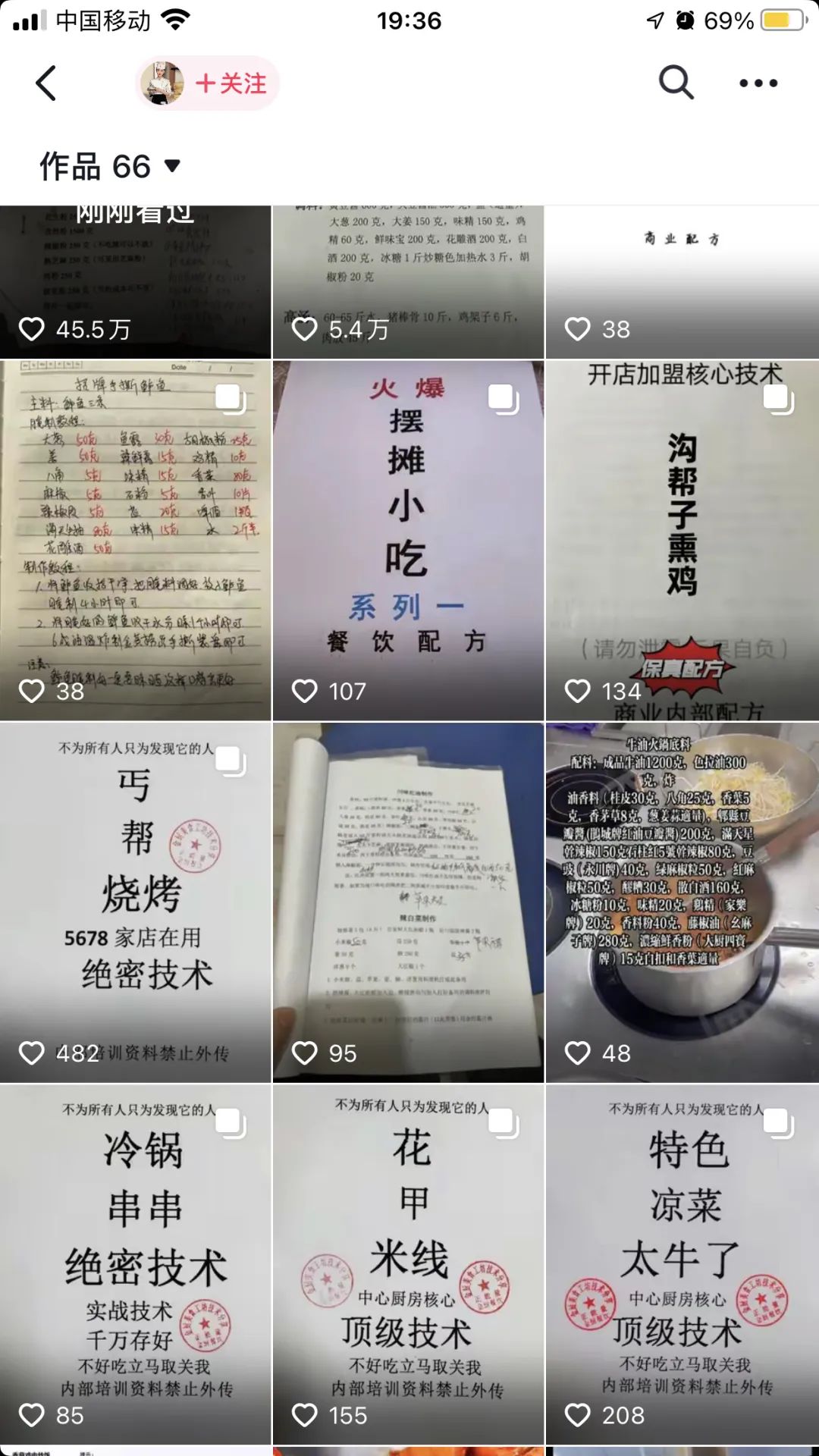Open the 火爆摆摊小吃 post

pos(408,540)
